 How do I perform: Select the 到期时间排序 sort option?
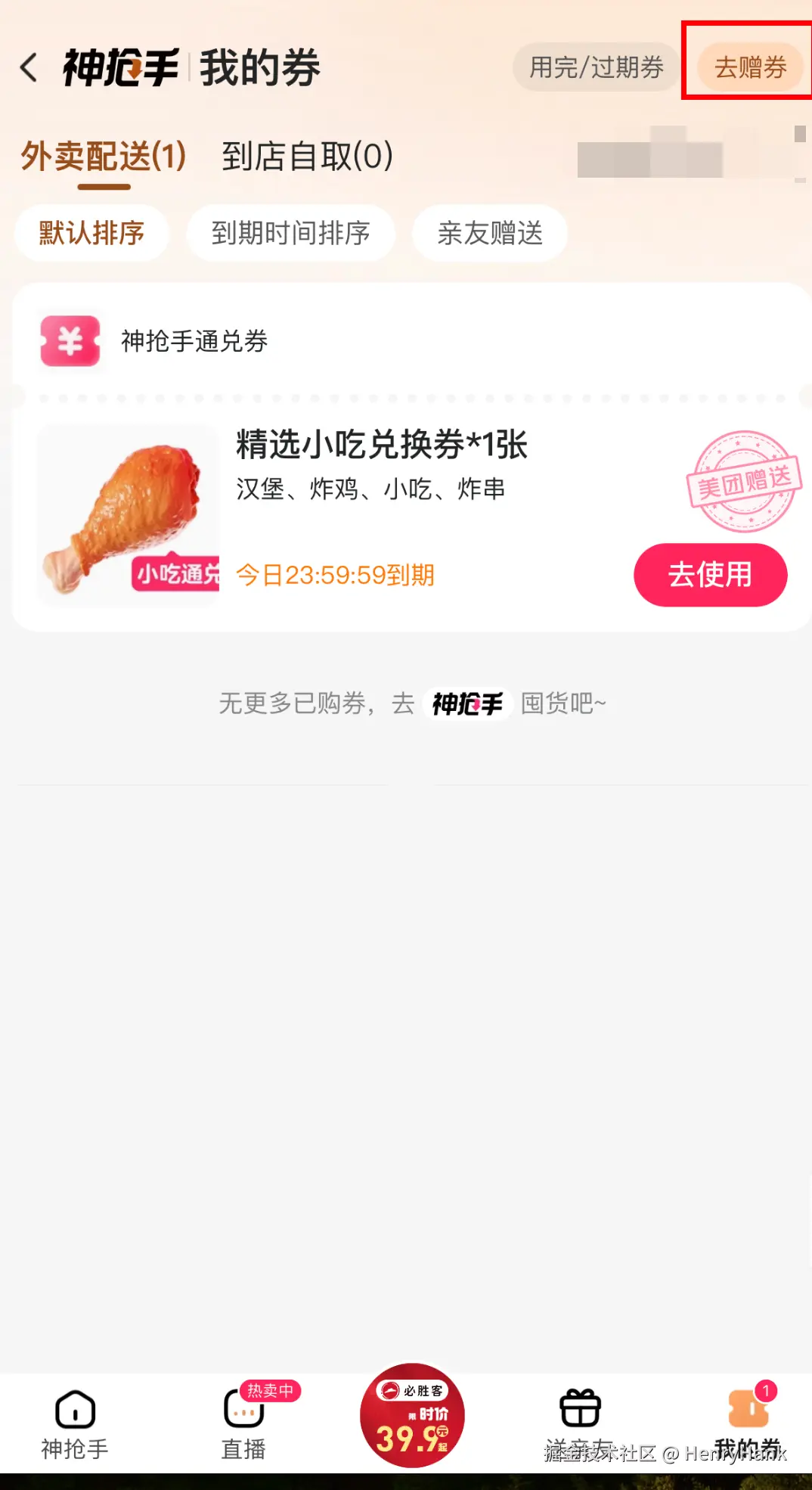(291, 234)
